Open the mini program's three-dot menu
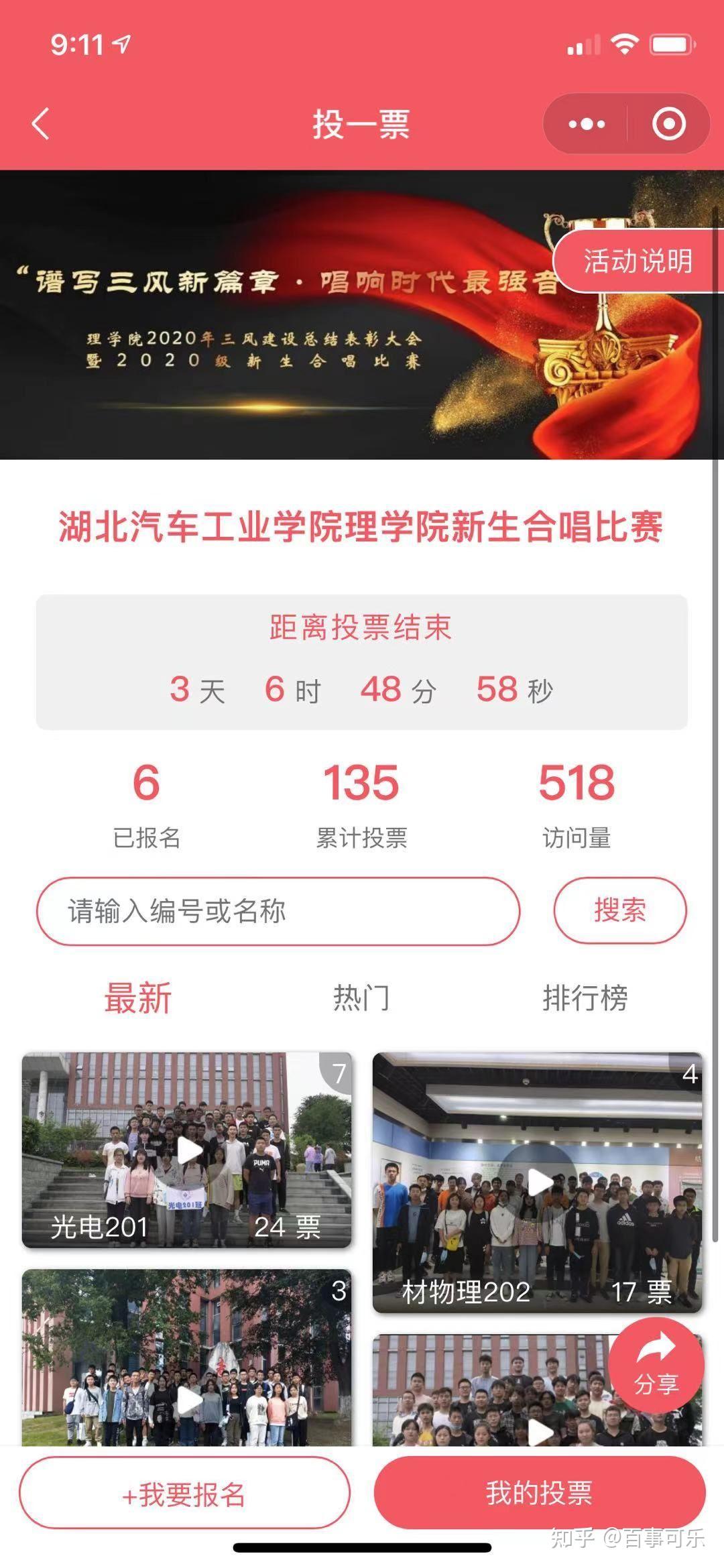Viewport: 724px width, 1568px height. [x=587, y=124]
